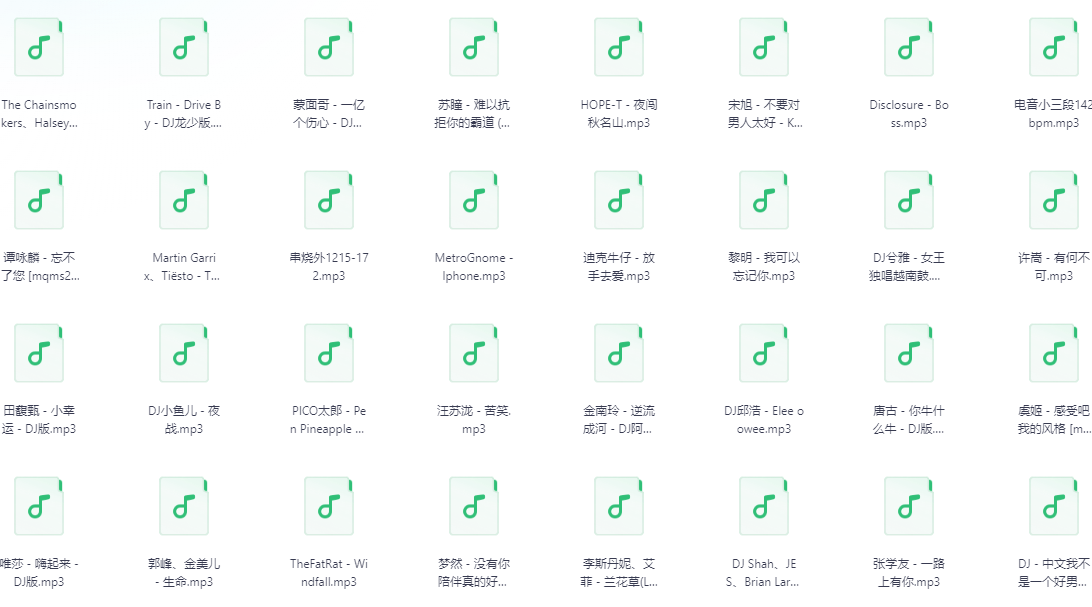Image resolution: width=1092 pixels, height=607 pixels.
Task: Tap 汪苏泷 - 苦笑.mp3 file
Action: click(x=474, y=353)
